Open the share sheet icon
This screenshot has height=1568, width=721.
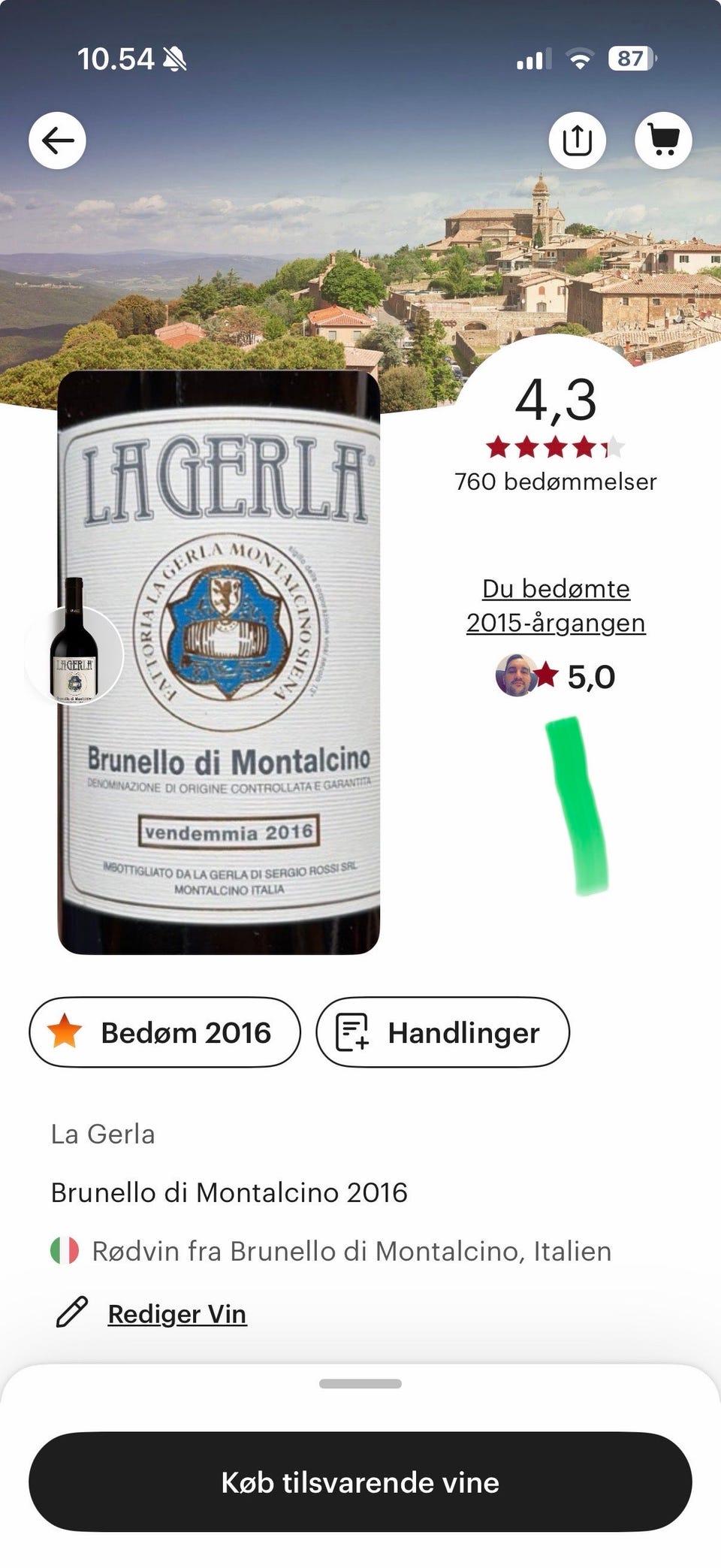[x=577, y=140]
